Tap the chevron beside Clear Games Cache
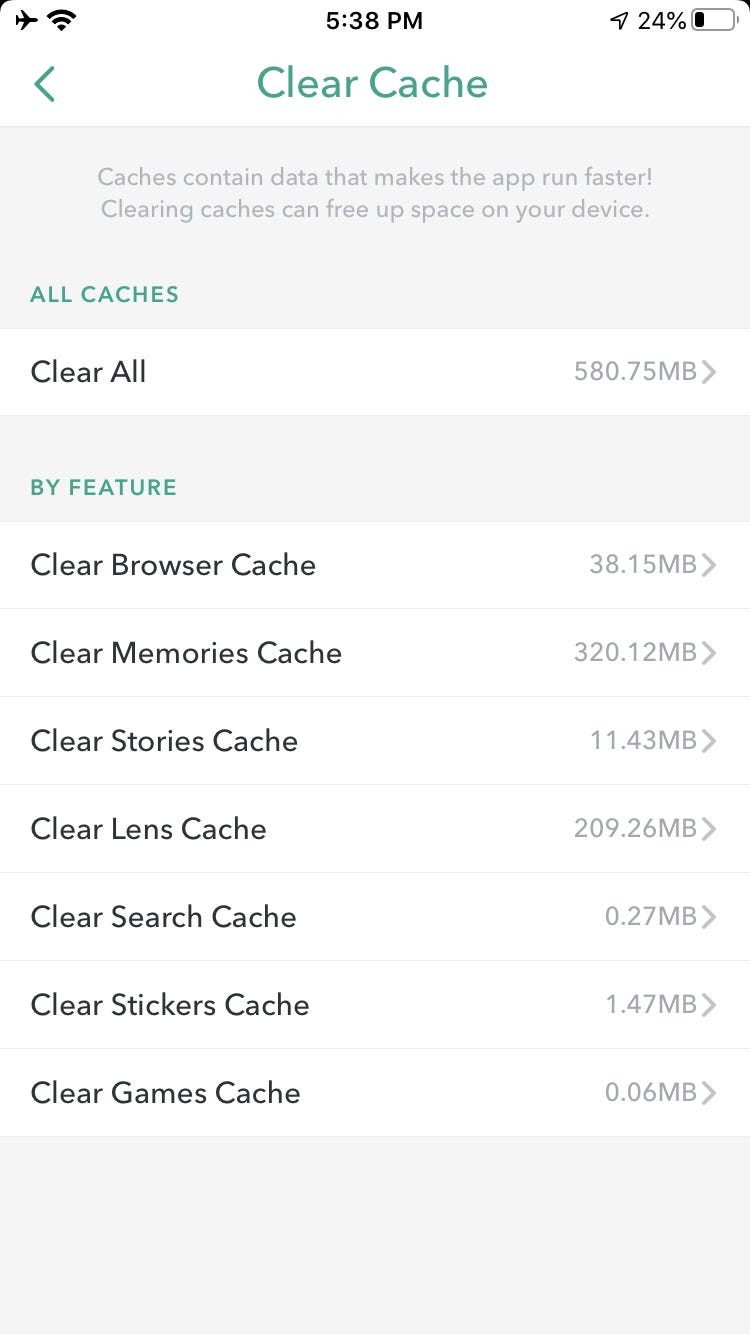The height and width of the screenshot is (1334, 750). coord(711,1092)
